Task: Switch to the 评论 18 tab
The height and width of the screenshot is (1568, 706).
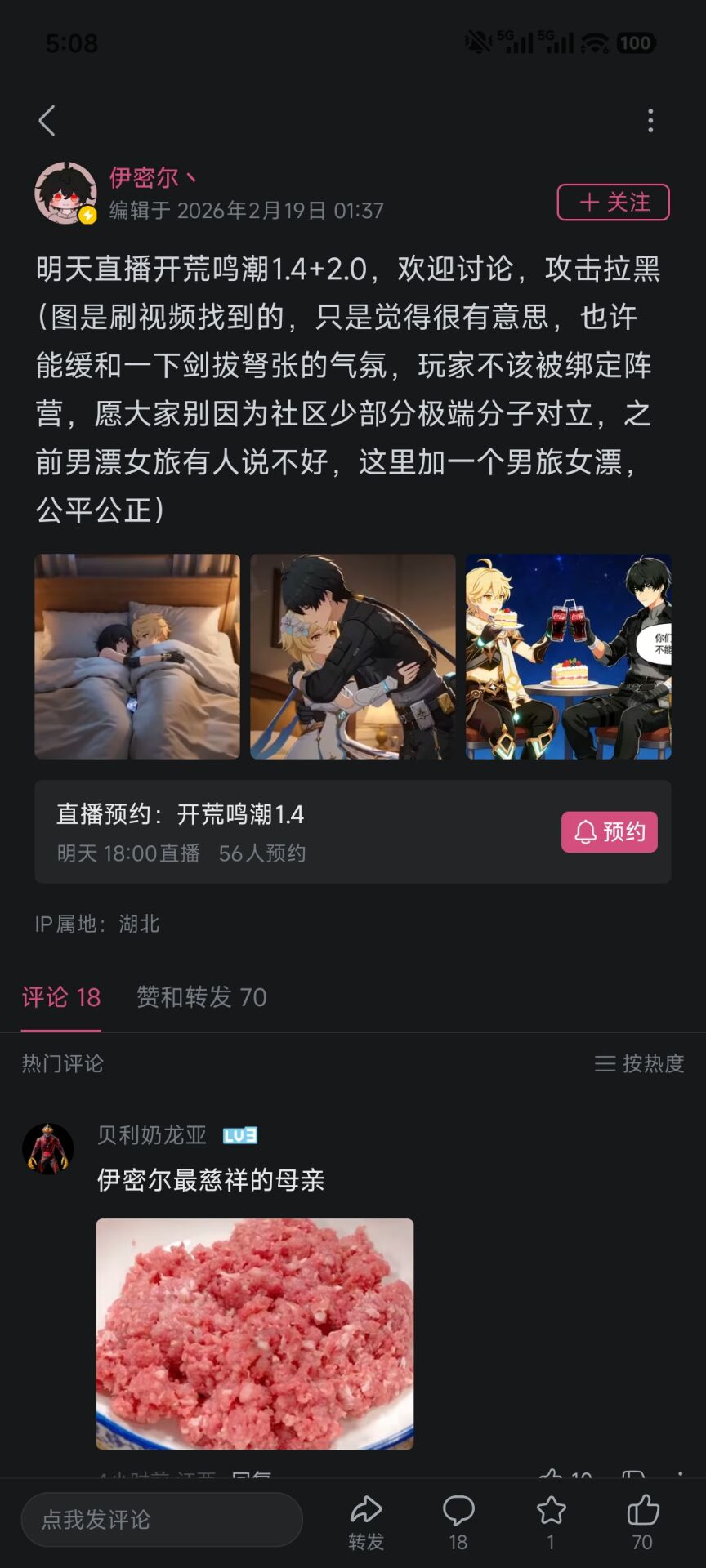Action: coord(61,997)
